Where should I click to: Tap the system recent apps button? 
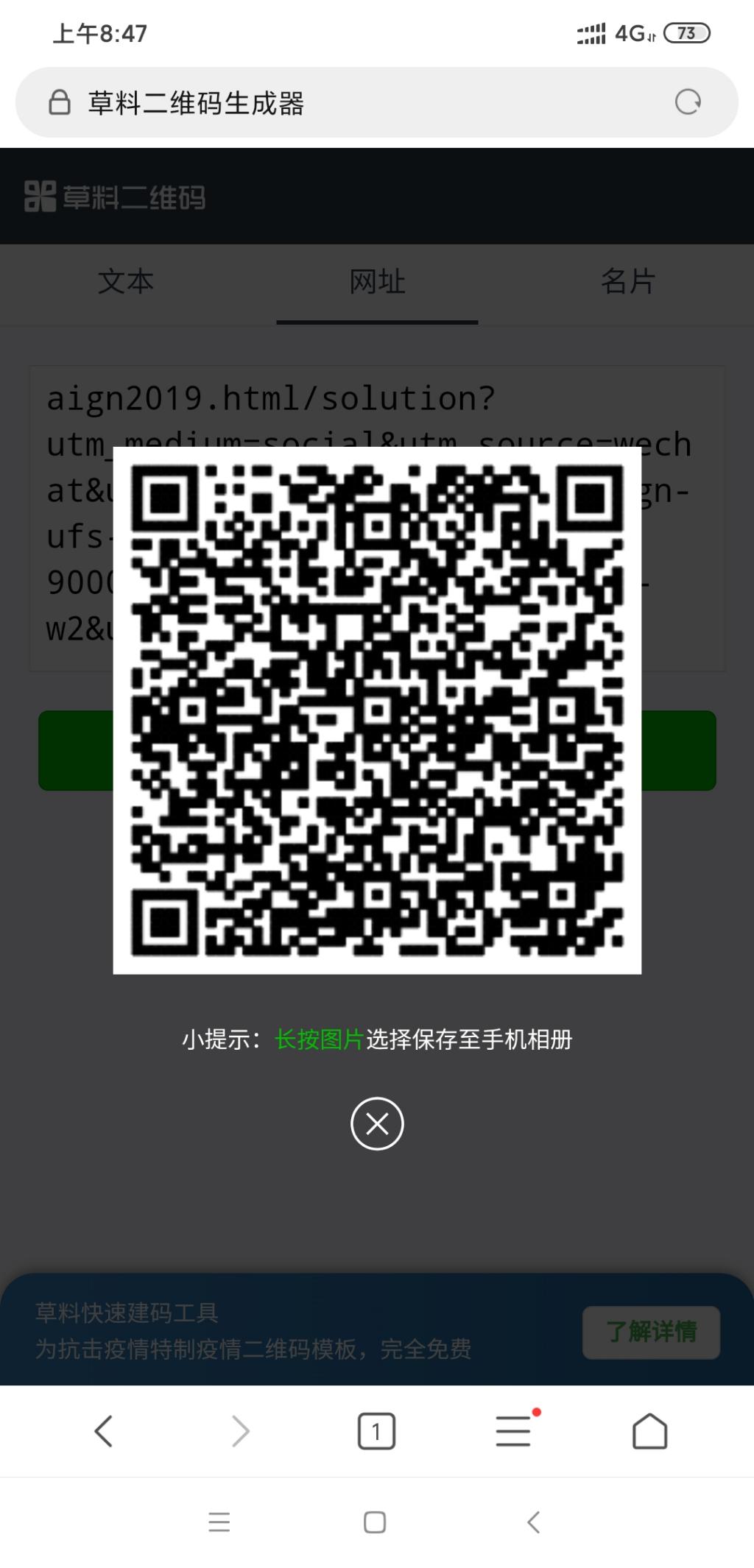219,1522
